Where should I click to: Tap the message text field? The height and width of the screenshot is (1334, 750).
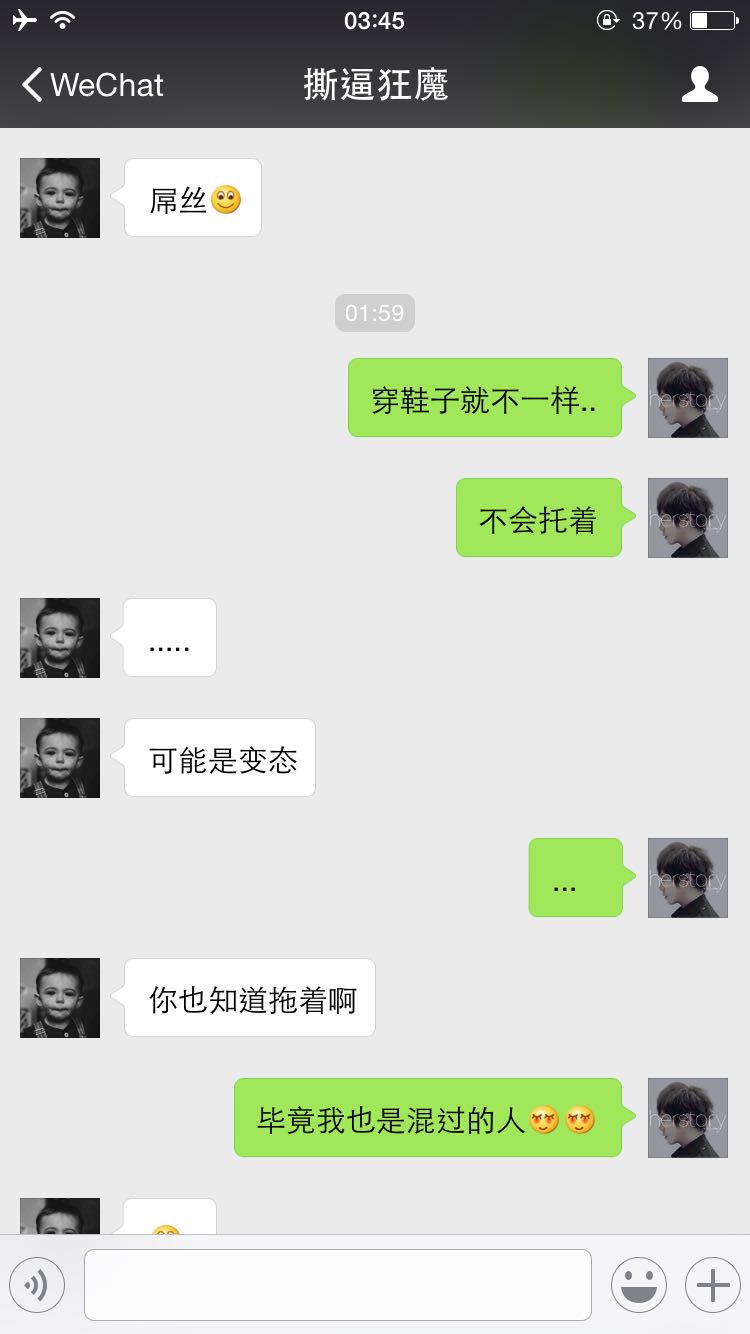click(x=338, y=1285)
